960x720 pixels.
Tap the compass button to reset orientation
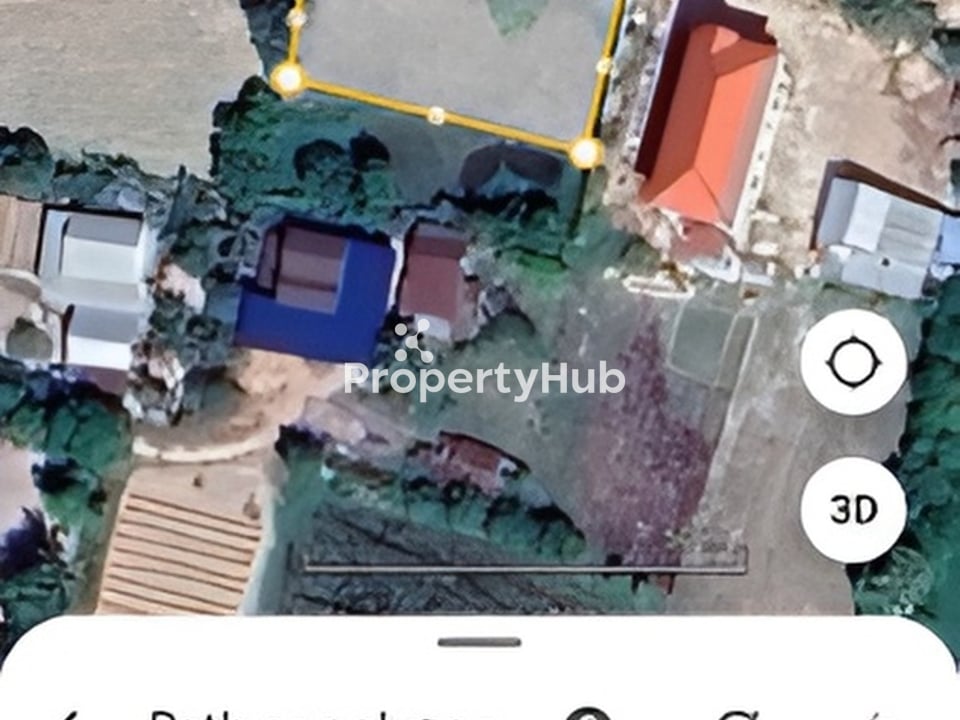853,362
